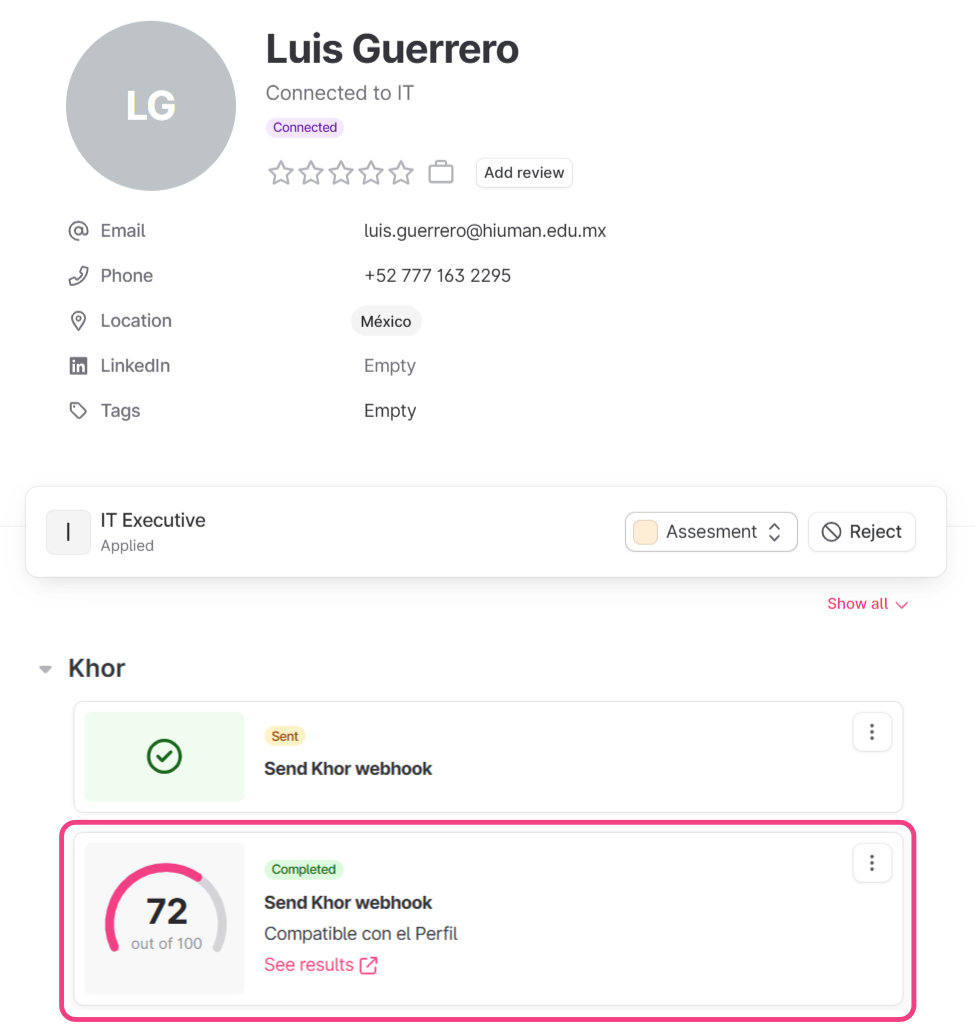Open the See results link
Viewport: 975px width, 1032px height.
point(320,965)
